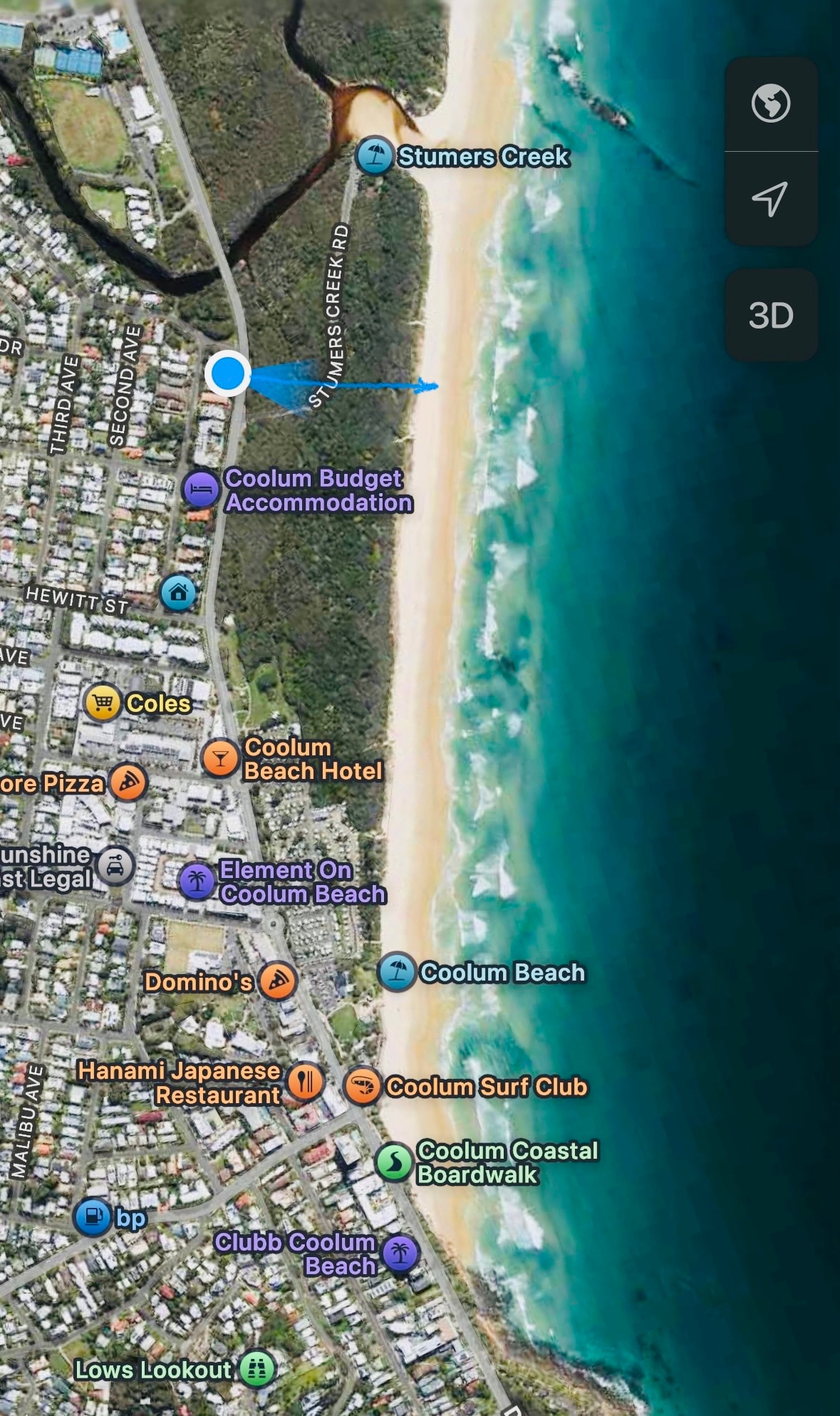Select the Hanami Japanese Restaurant marker

306,1082
